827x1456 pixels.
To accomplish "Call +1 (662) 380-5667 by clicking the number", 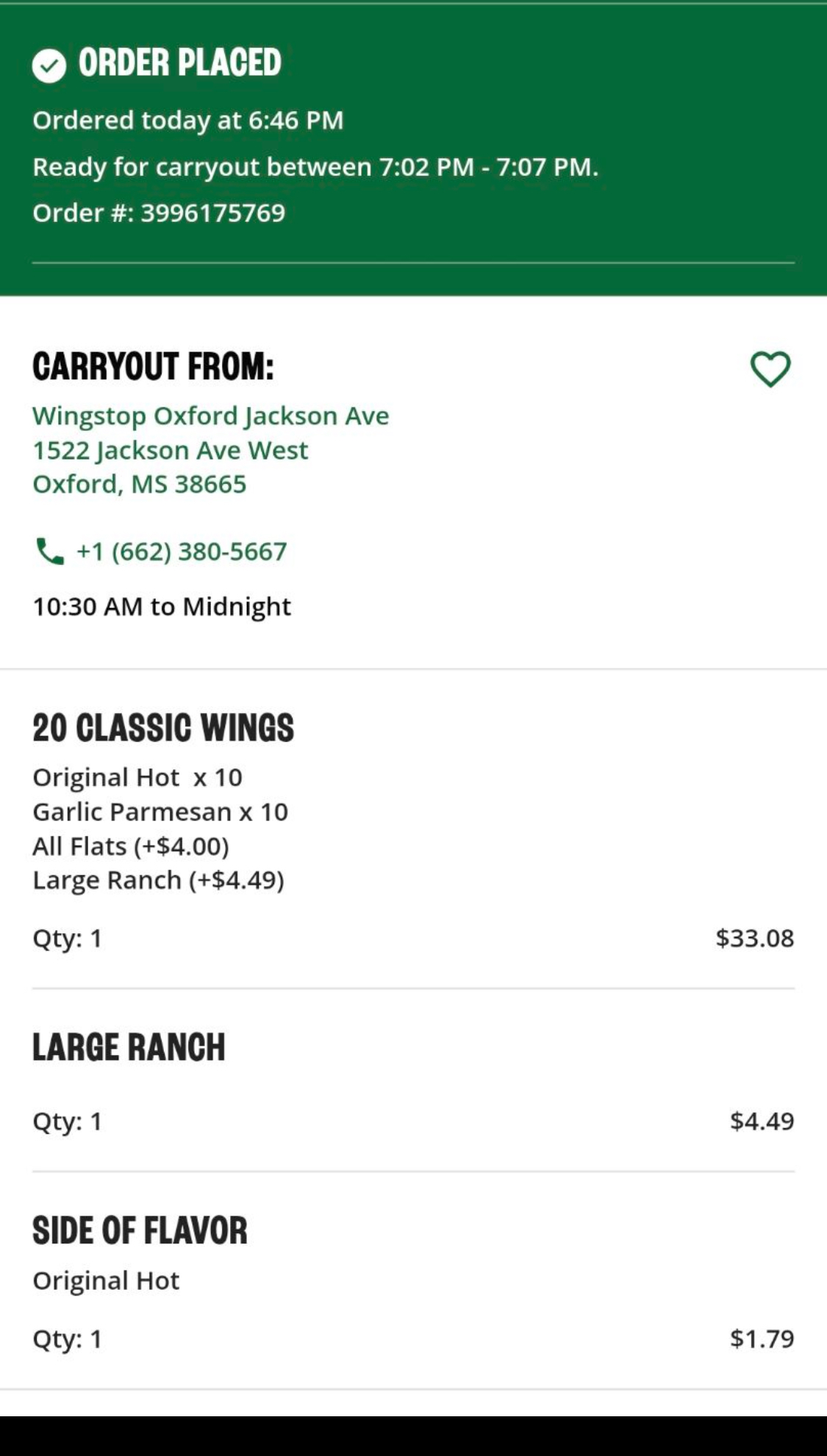I will tap(181, 552).
